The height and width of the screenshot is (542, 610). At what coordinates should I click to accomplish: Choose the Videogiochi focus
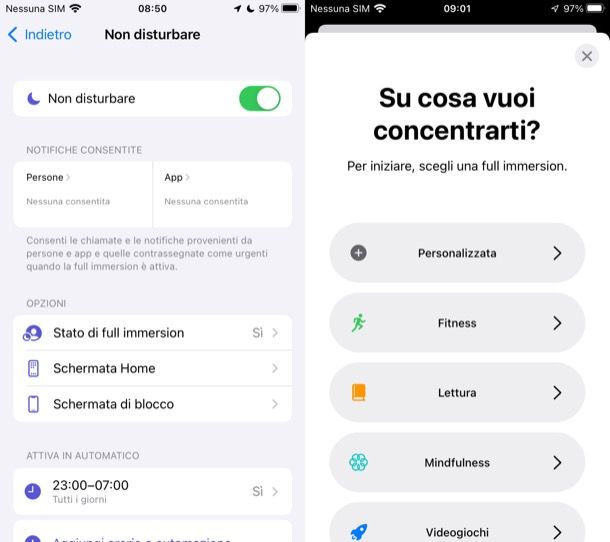tap(457, 528)
